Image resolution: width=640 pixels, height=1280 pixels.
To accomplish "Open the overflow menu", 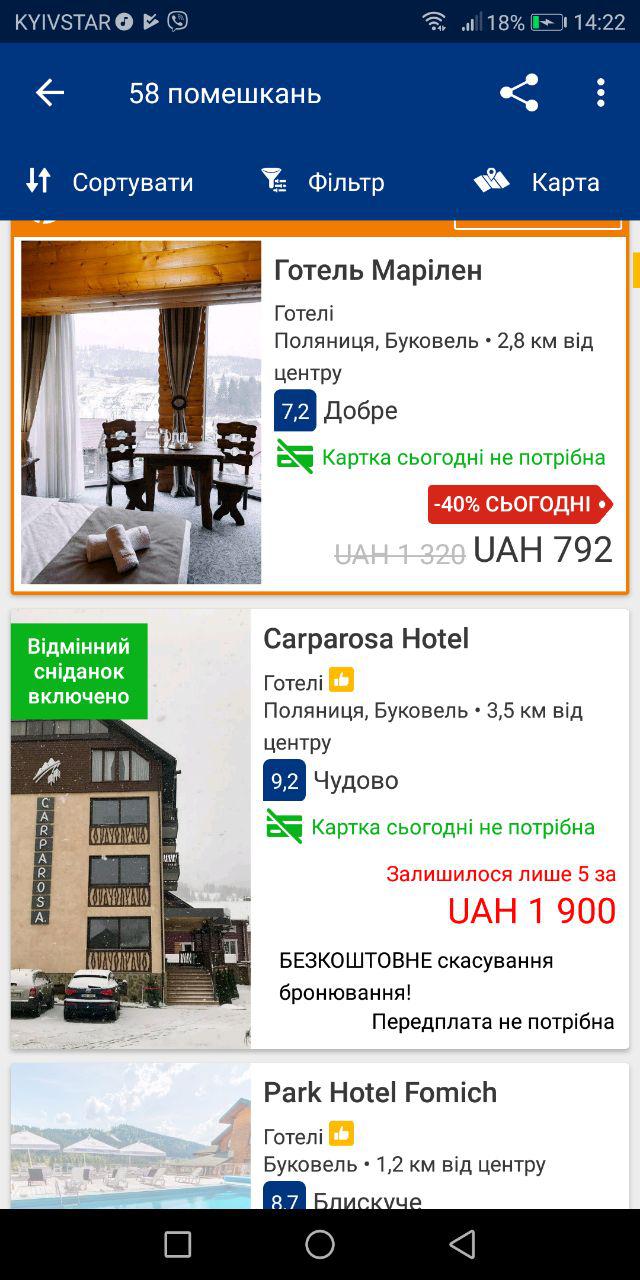I will click(x=600, y=93).
